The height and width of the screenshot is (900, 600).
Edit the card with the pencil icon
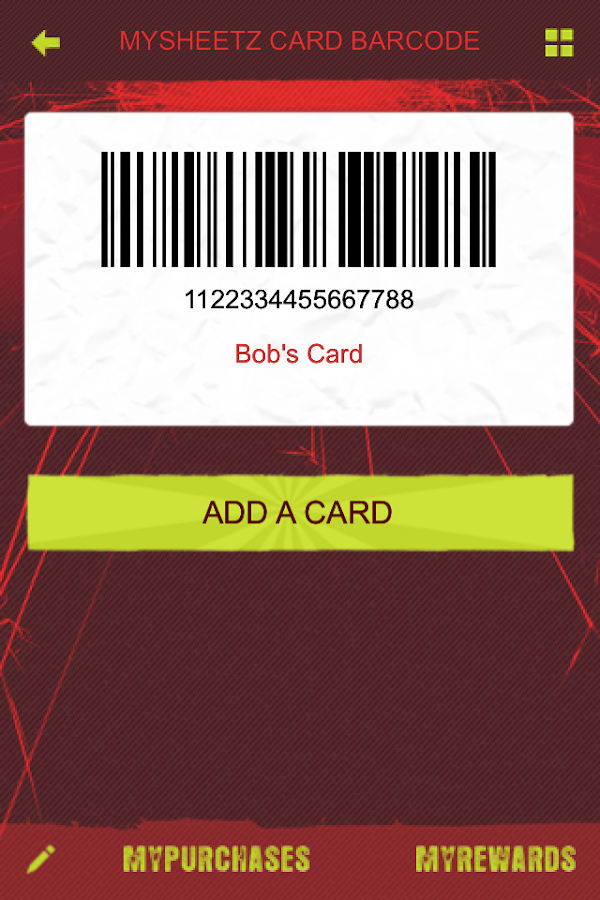pyautogui.click(x=41, y=858)
